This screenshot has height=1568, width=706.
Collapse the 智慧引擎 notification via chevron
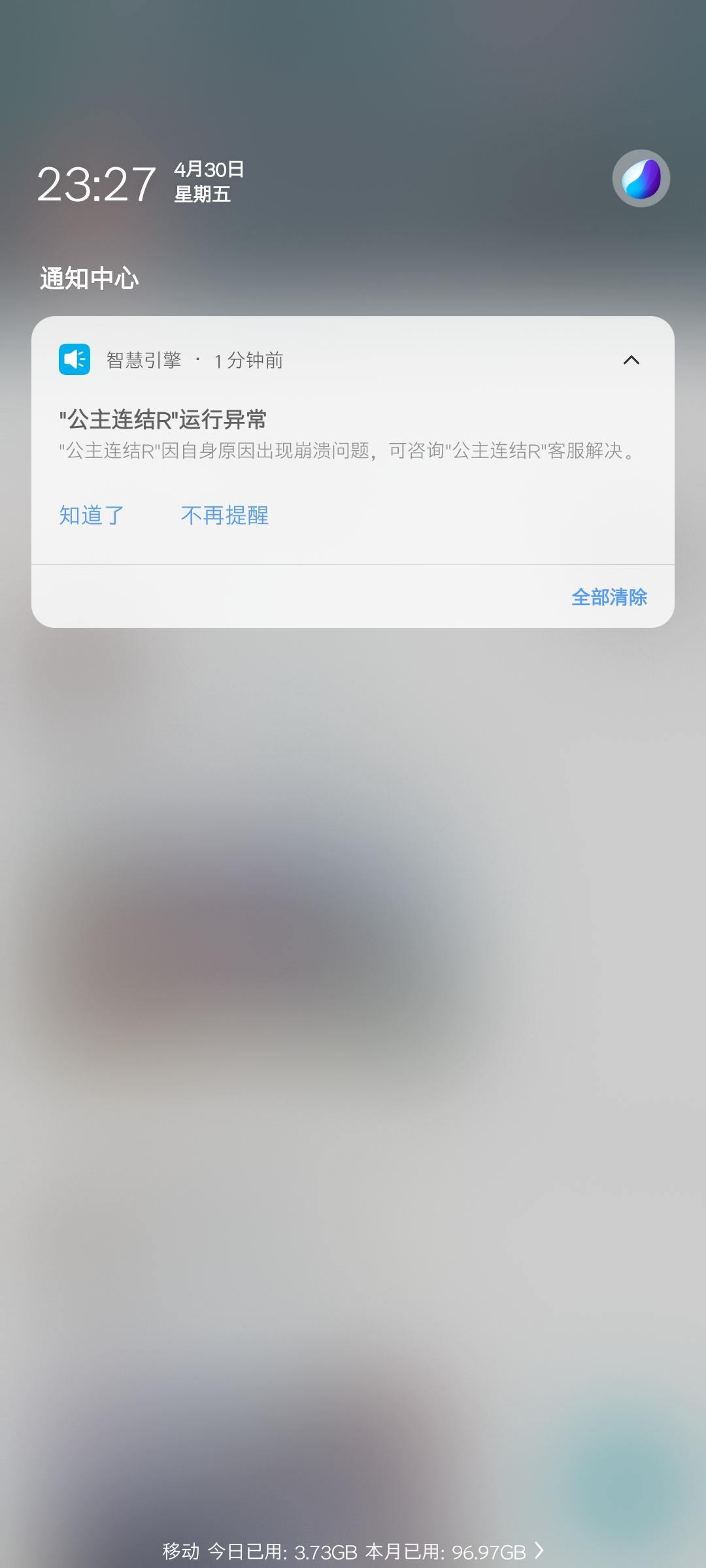tap(631, 360)
